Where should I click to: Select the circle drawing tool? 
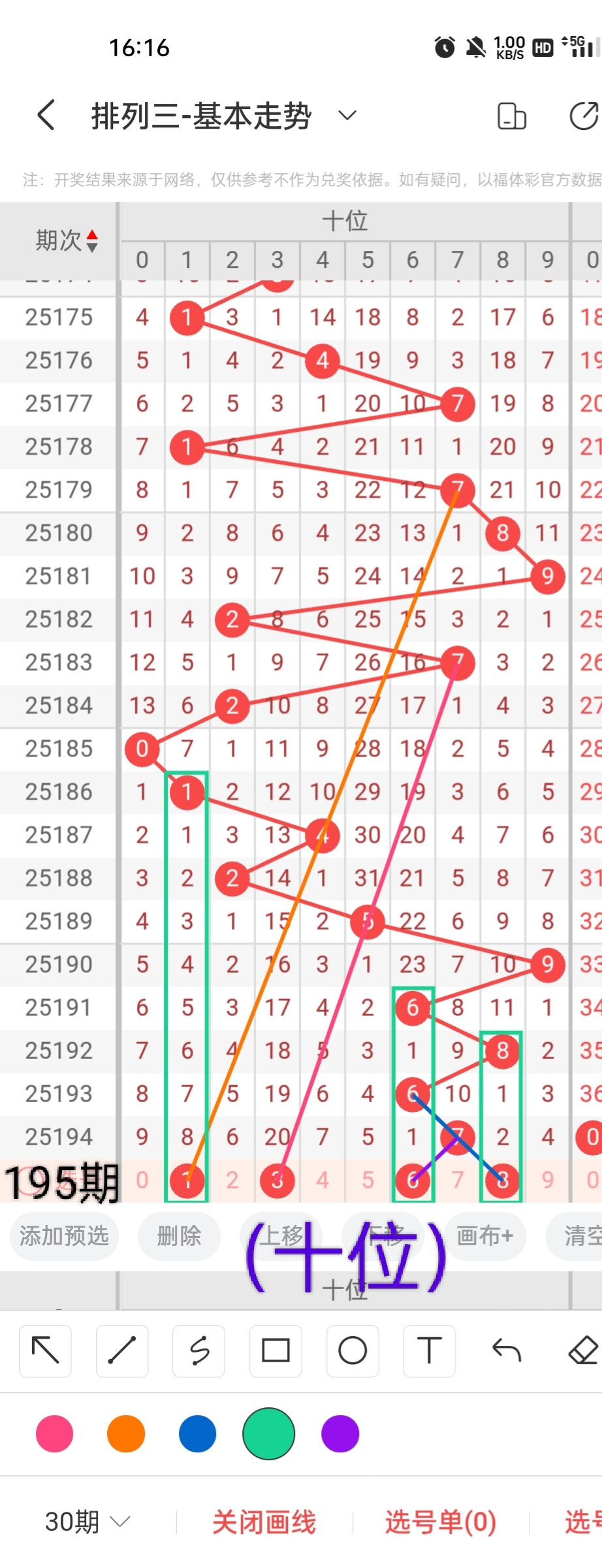pos(353,1350)
